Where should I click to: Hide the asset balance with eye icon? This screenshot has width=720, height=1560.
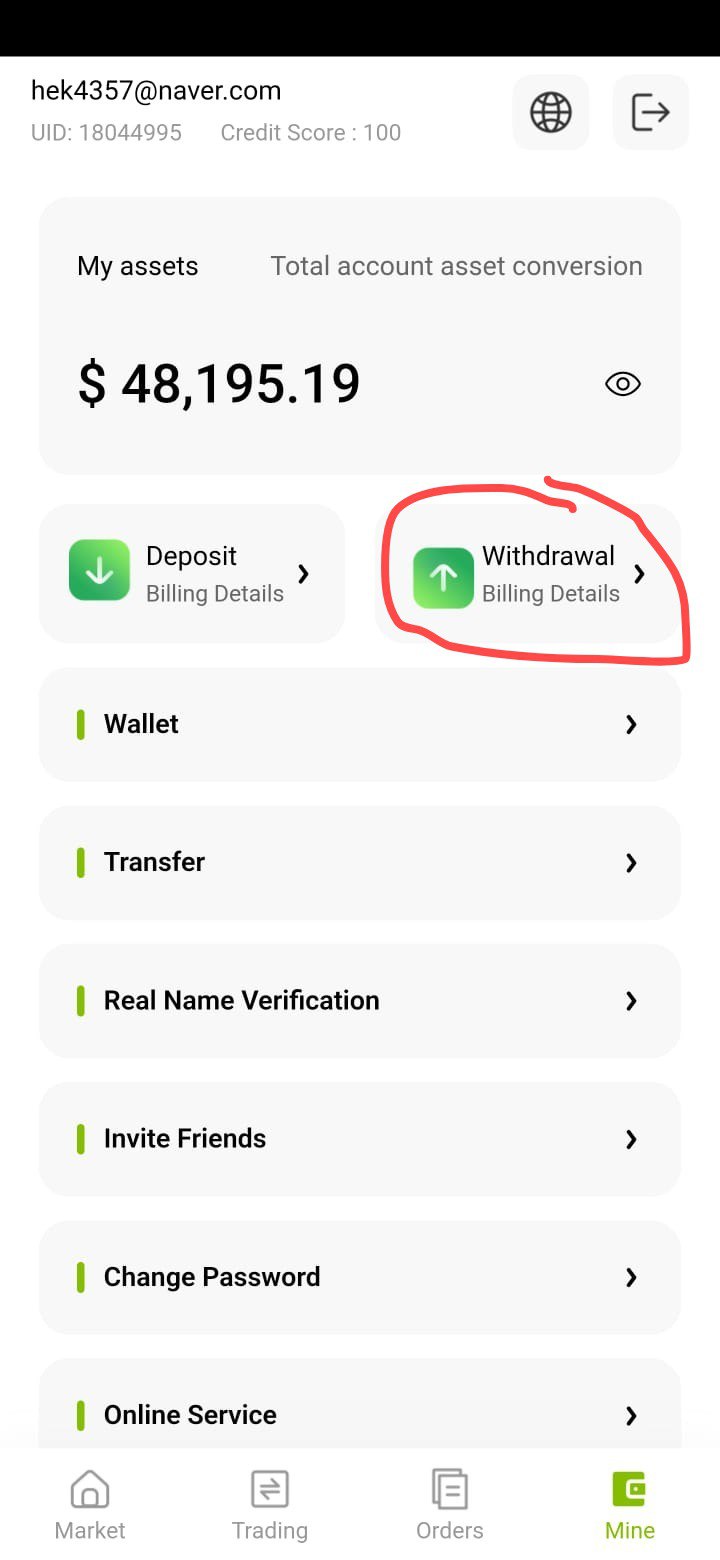click(623, 384)
